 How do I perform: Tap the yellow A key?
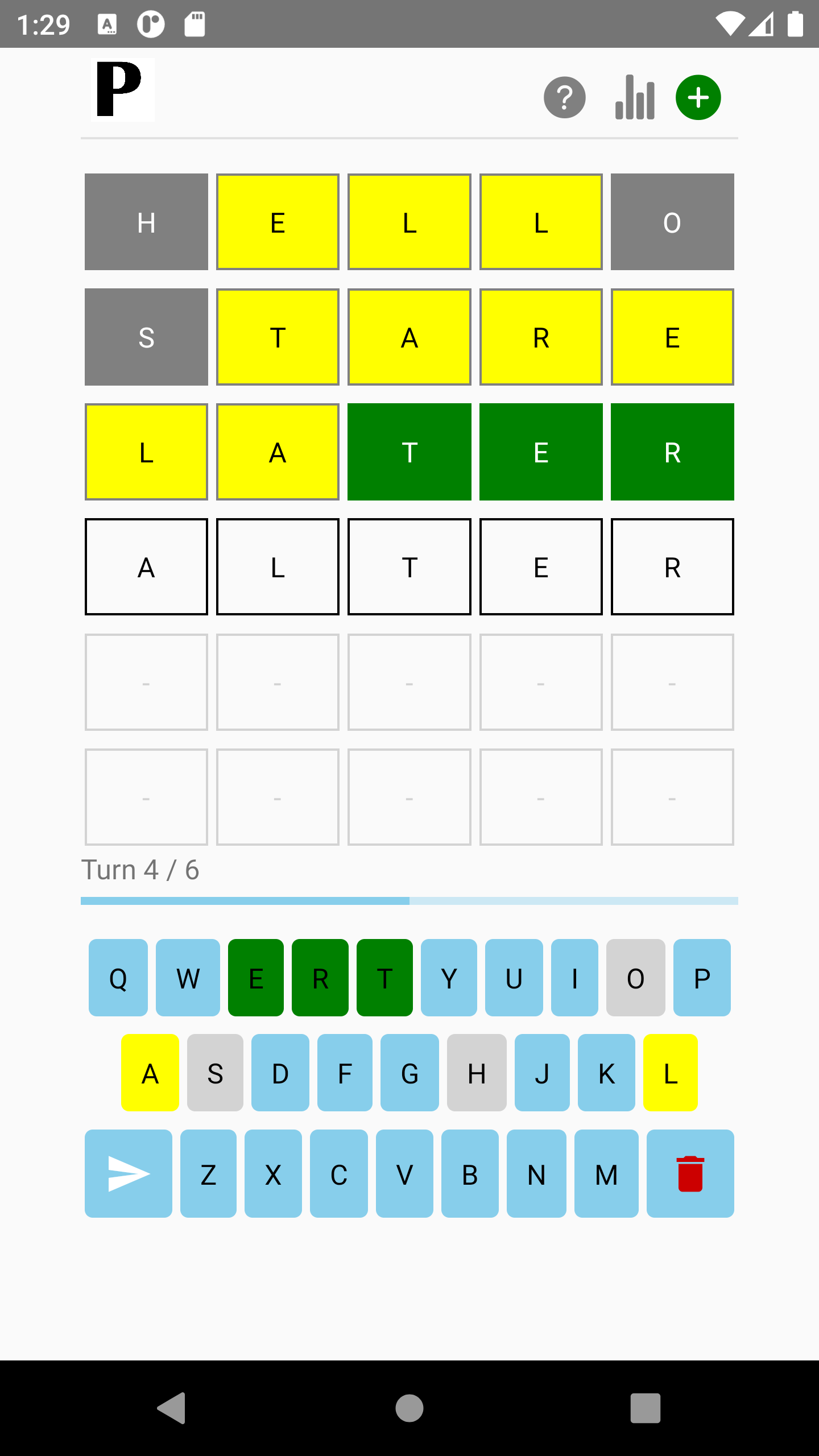click(x=150, y=1073)
